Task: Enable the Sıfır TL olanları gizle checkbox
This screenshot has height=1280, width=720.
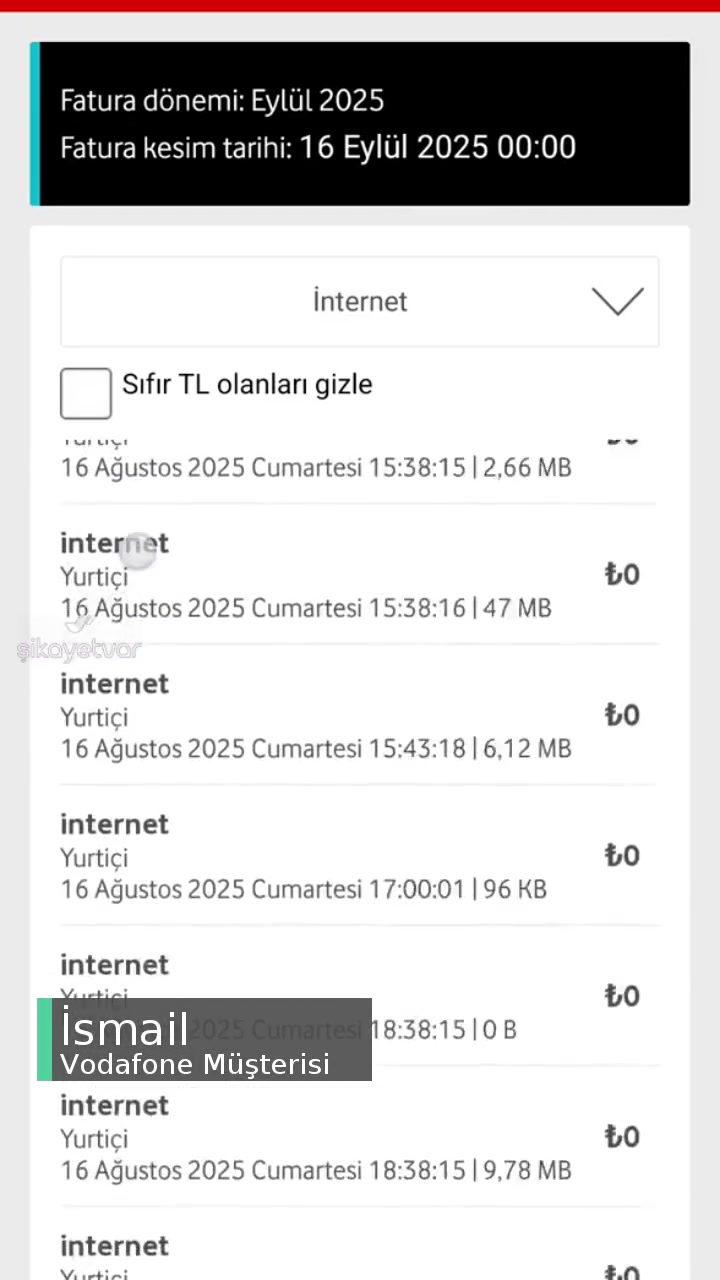Action: tap(86, 392)
